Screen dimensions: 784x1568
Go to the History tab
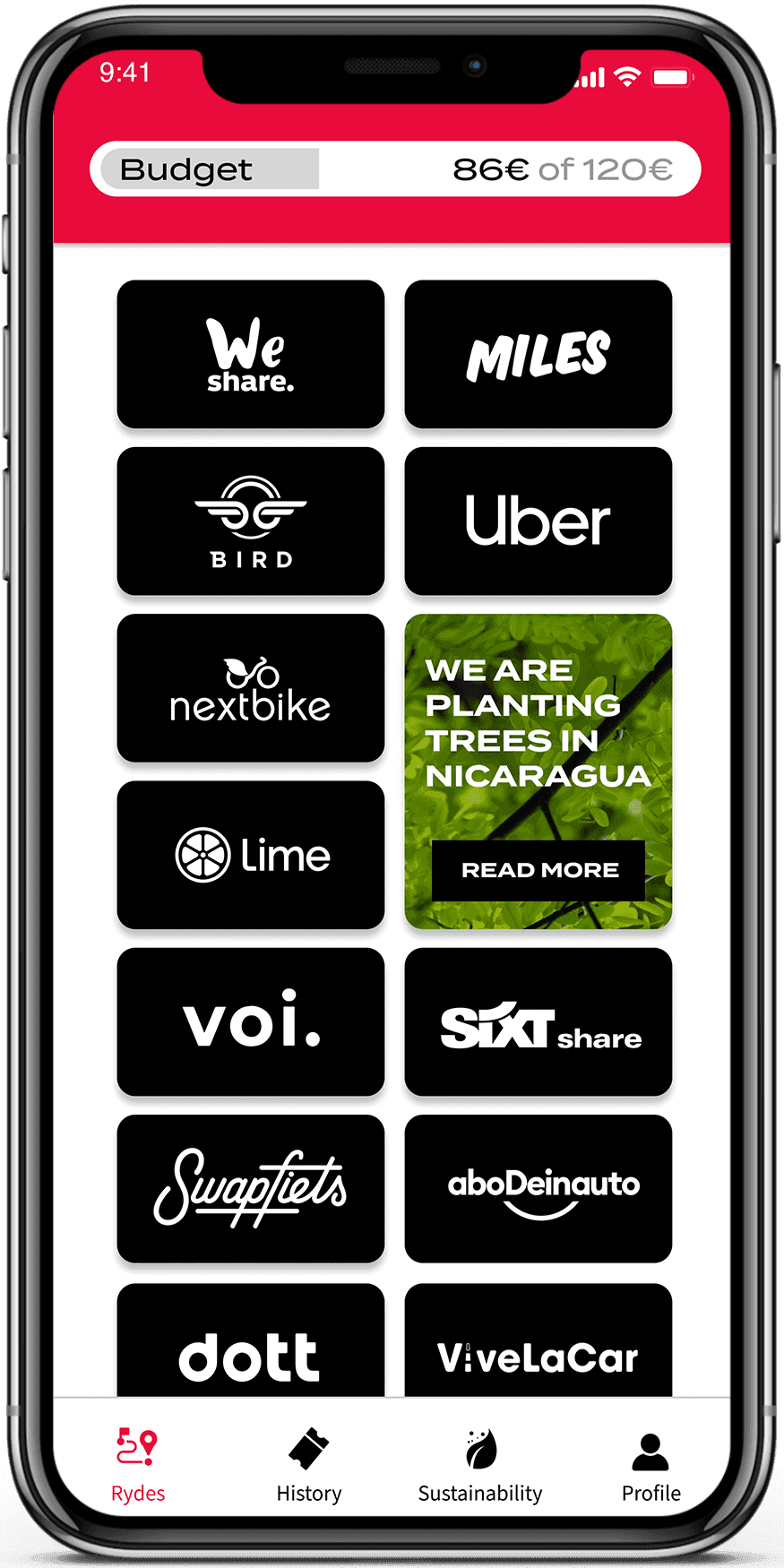(309, 1466)
